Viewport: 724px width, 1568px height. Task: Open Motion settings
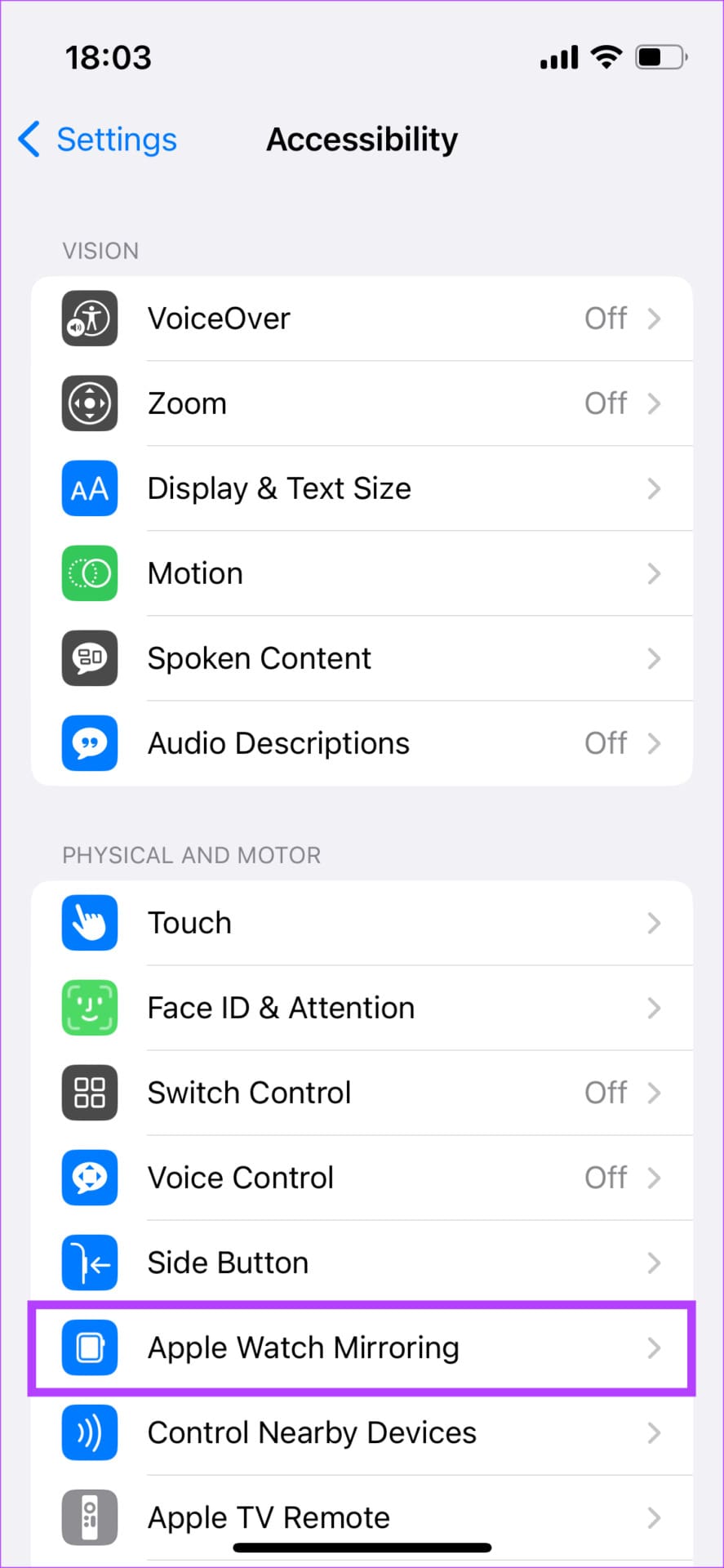point(362,573)
